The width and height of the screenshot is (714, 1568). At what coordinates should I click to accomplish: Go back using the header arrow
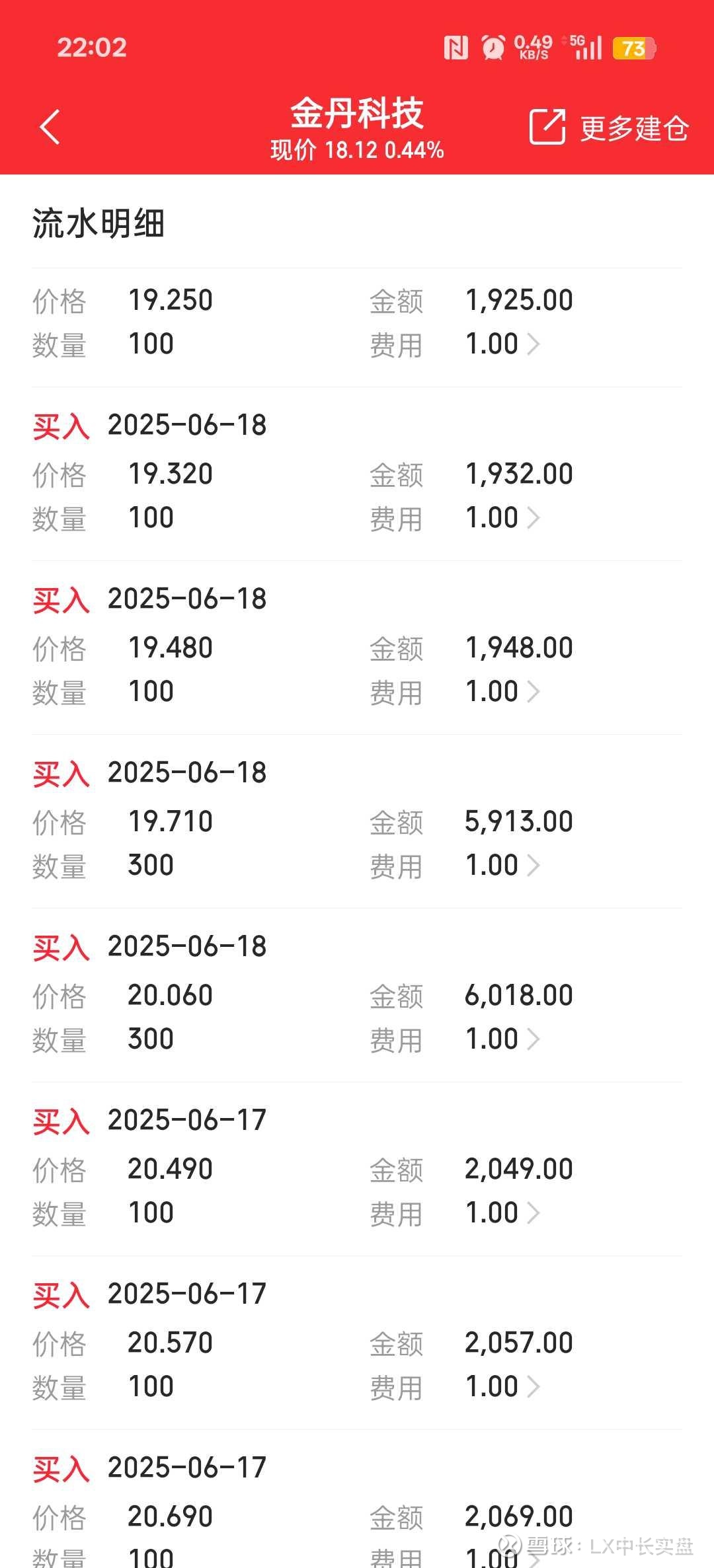point(50,127)
